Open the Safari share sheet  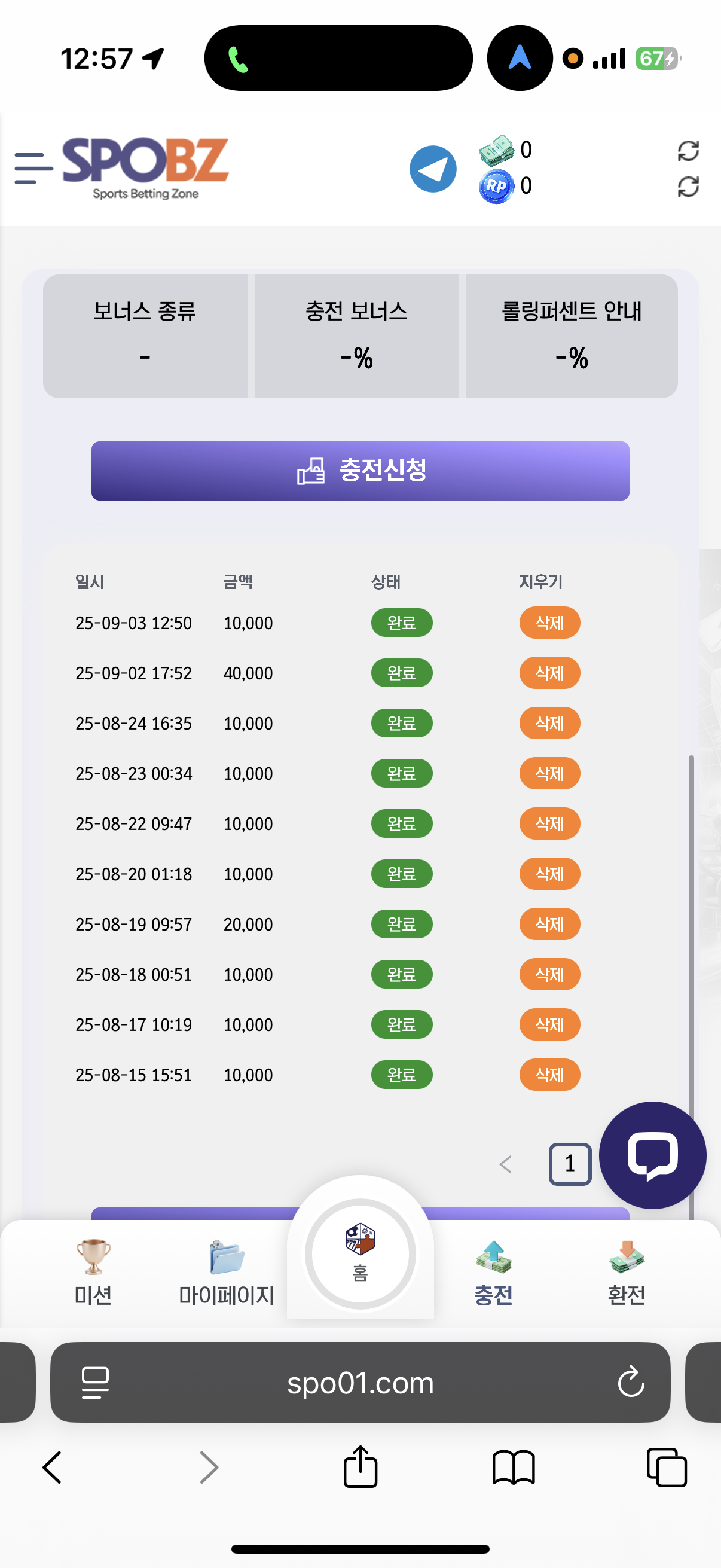(x=360, y=1467)
